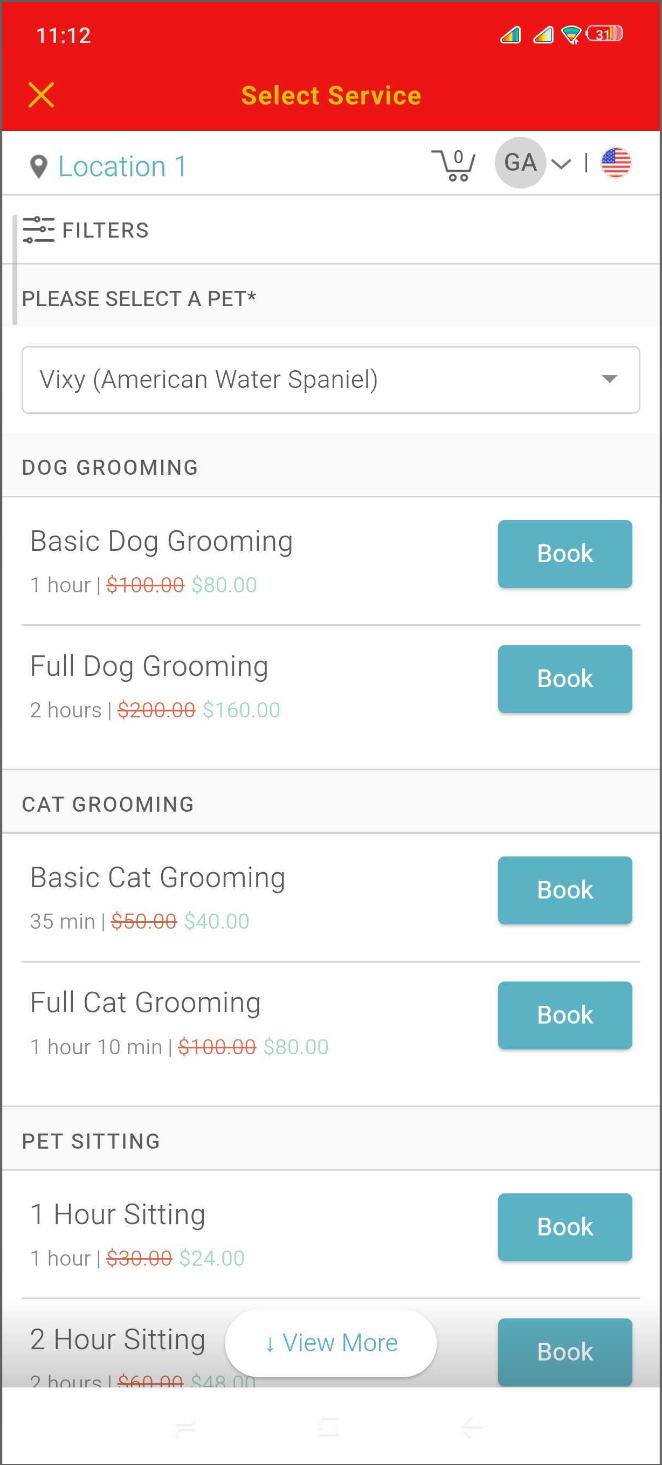Expand the pet selection dropdown

click(x=331, y=380)
